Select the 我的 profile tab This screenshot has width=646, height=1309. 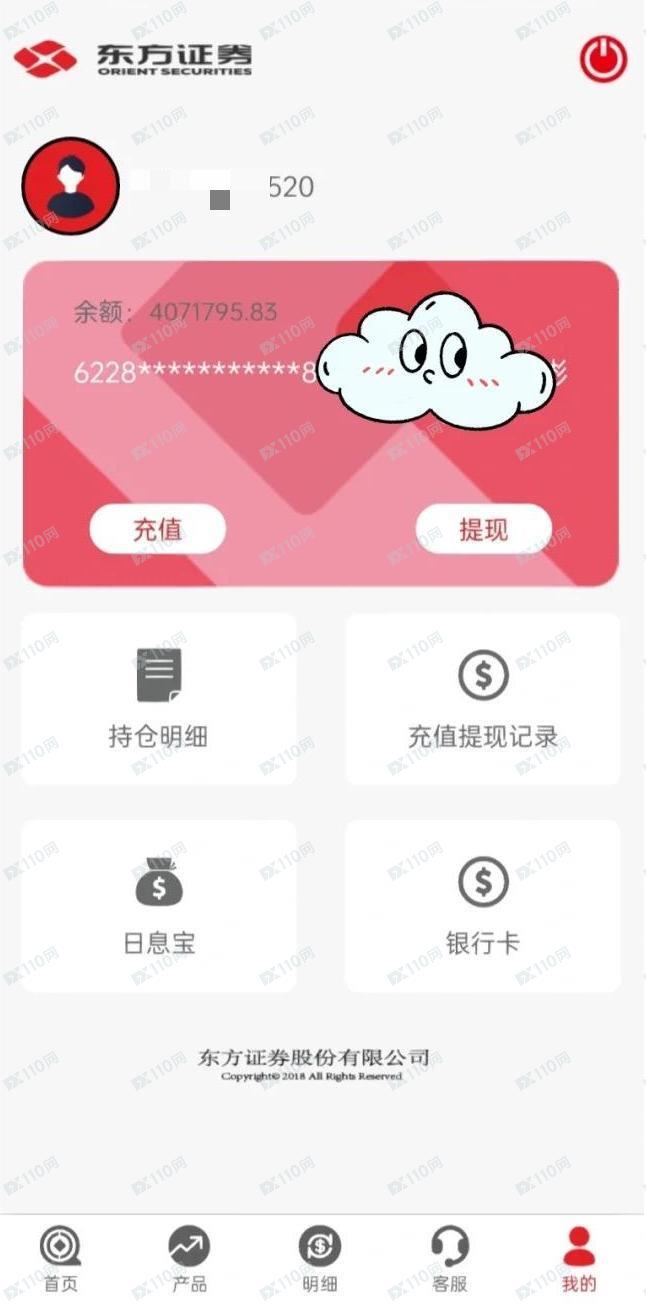click(x=578, y=1259)
